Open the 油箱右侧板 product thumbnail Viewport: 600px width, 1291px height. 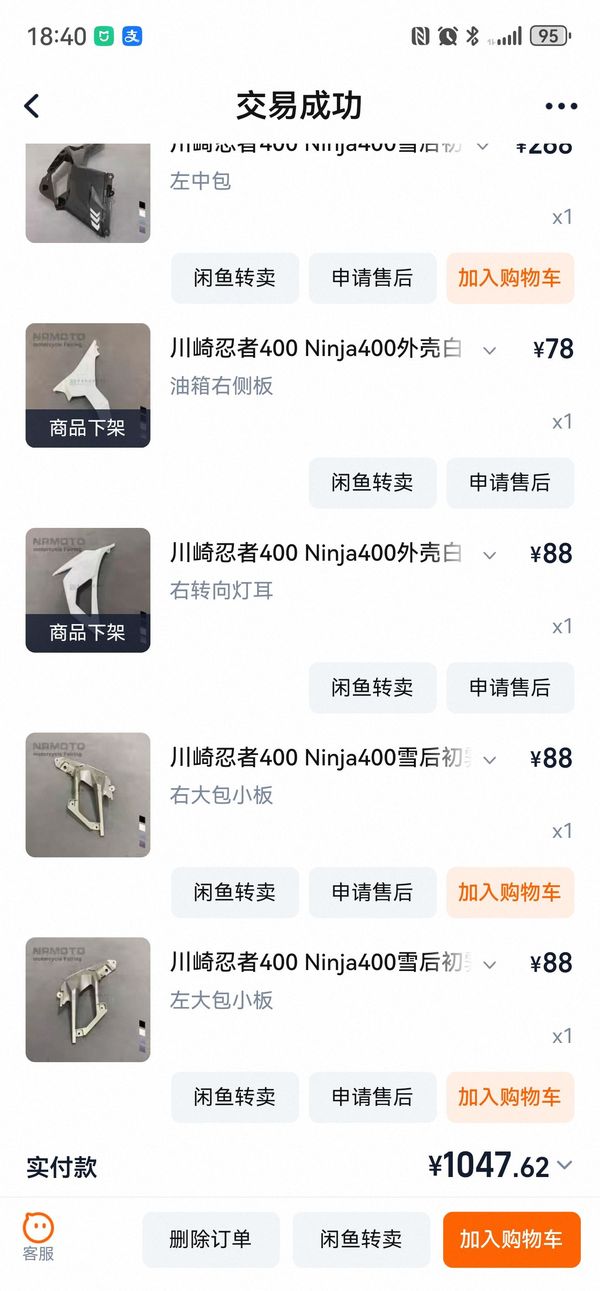(88, 385)
